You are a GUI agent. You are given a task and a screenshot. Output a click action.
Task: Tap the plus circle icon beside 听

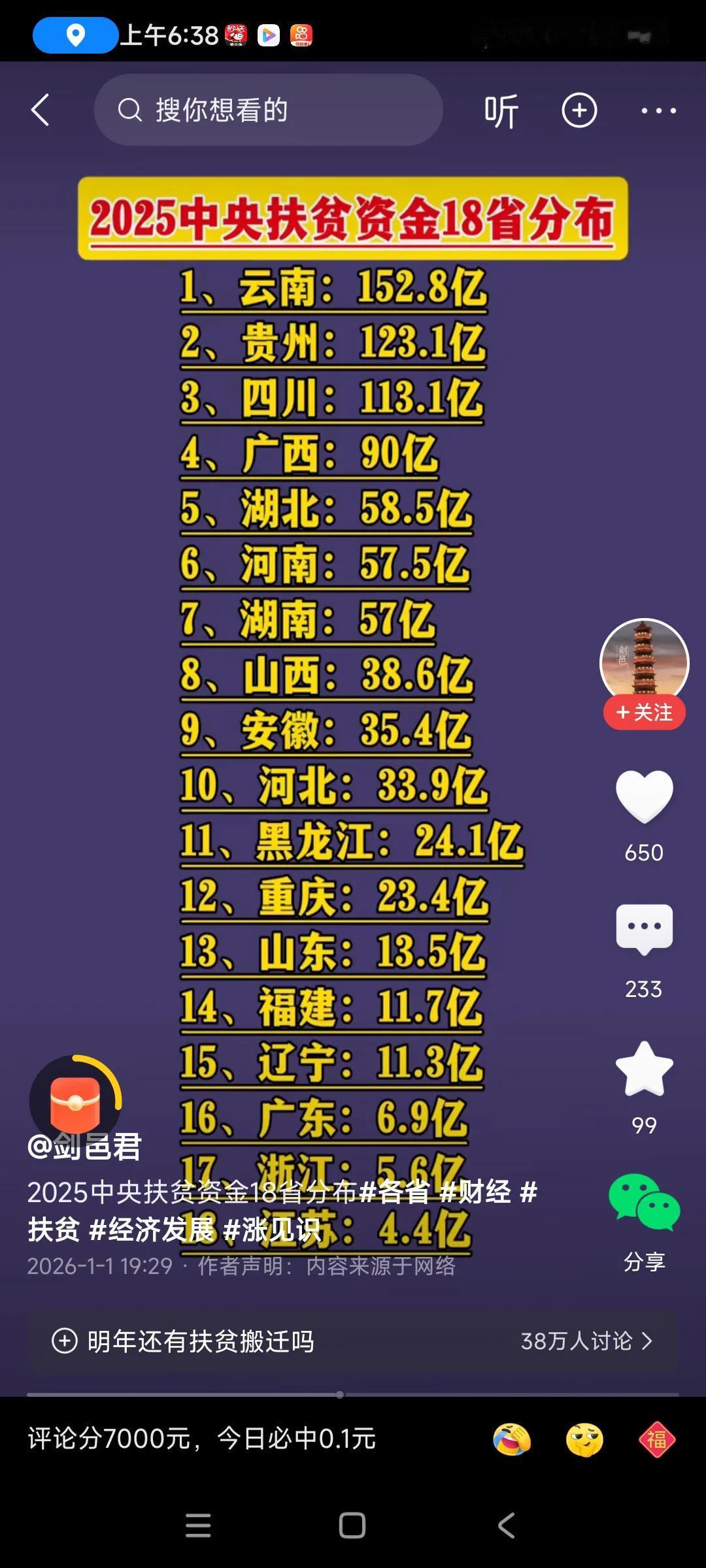click(x=578, y=110)
